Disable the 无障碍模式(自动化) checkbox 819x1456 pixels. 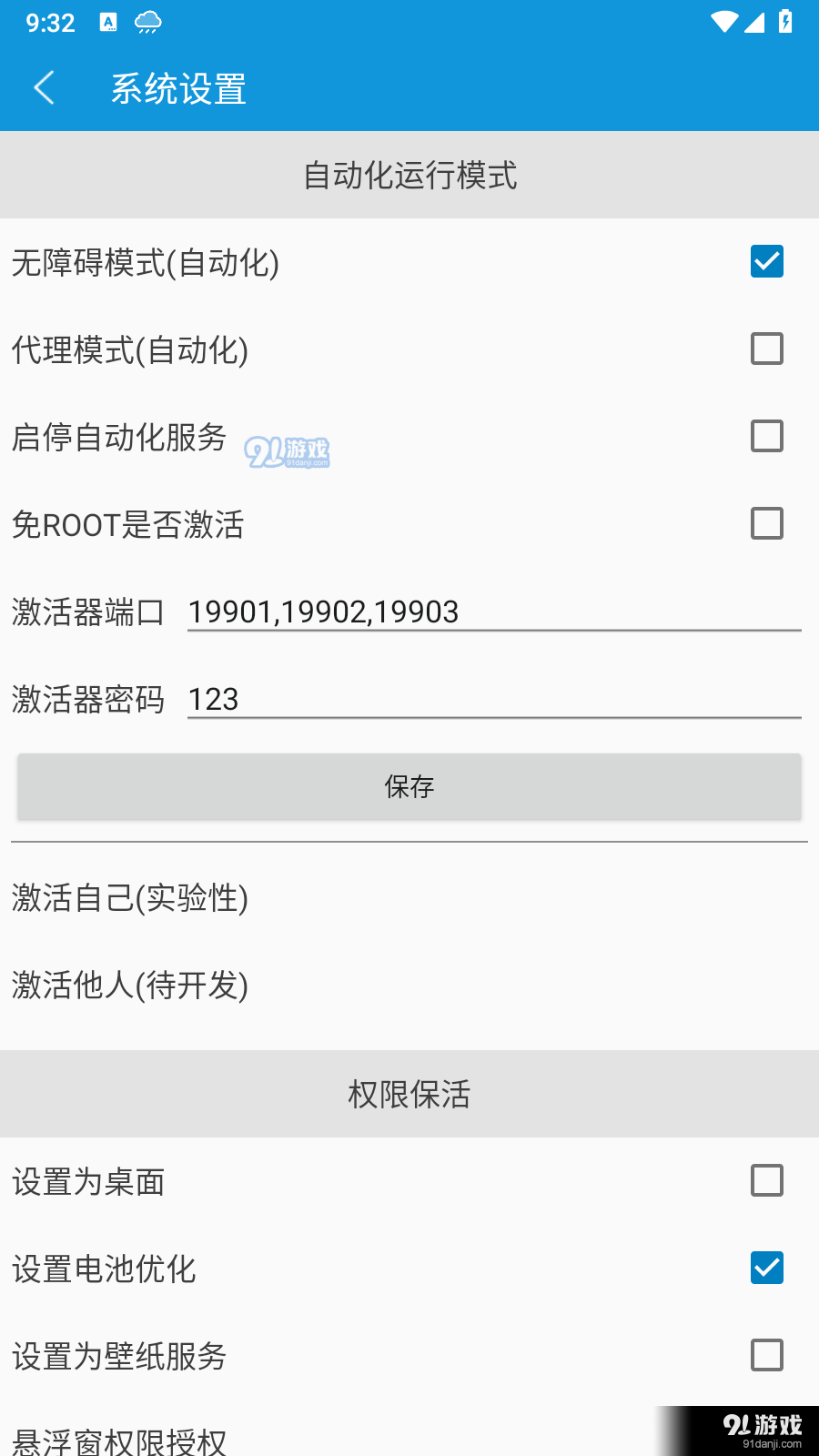click(x=766, y=261)
